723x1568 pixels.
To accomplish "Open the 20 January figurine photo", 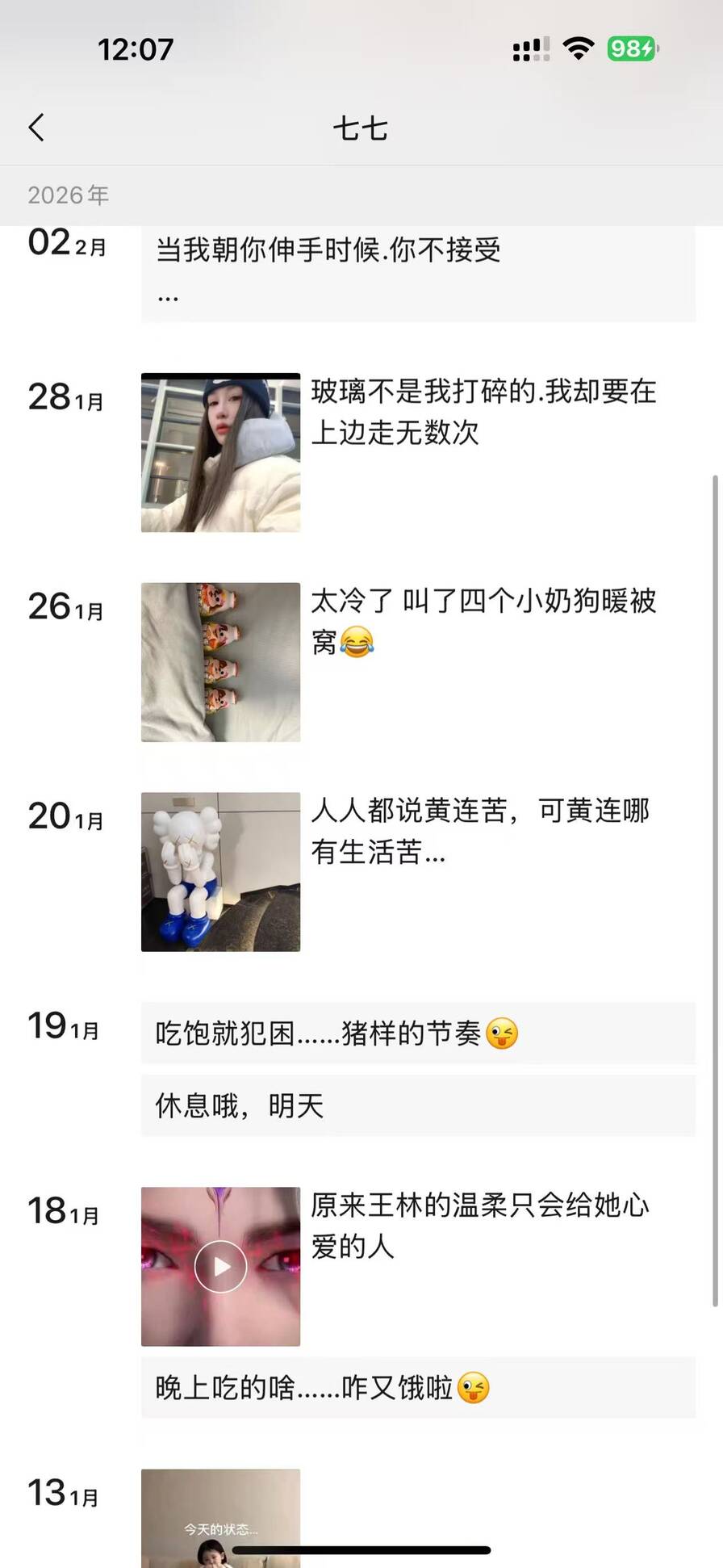I will 220,871.
